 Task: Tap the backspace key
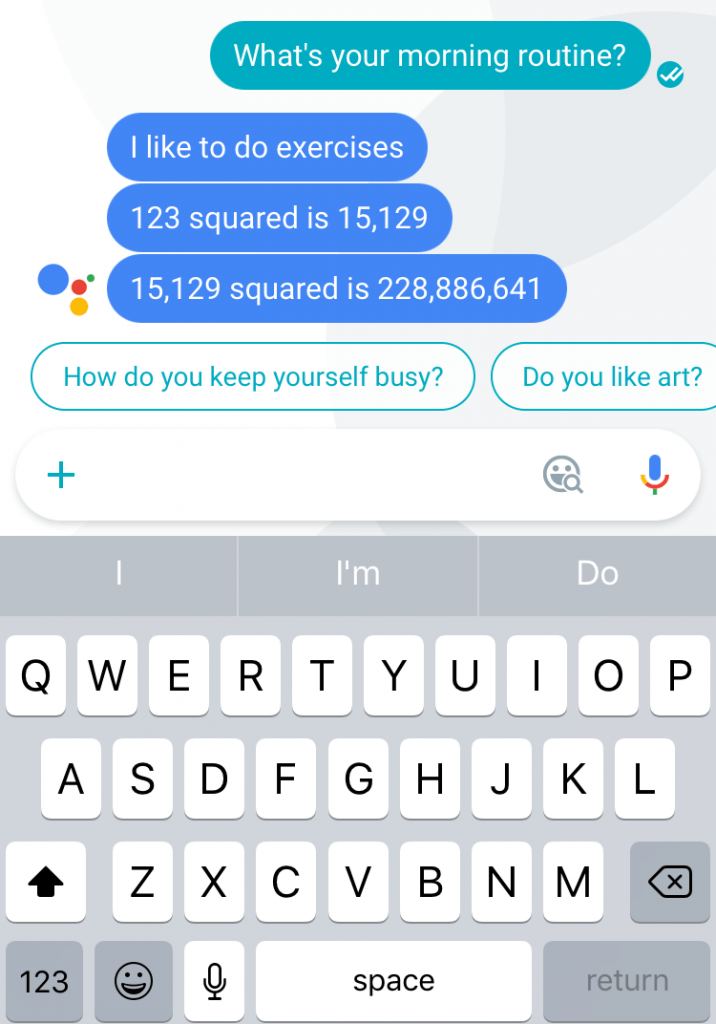pos(669,882)
